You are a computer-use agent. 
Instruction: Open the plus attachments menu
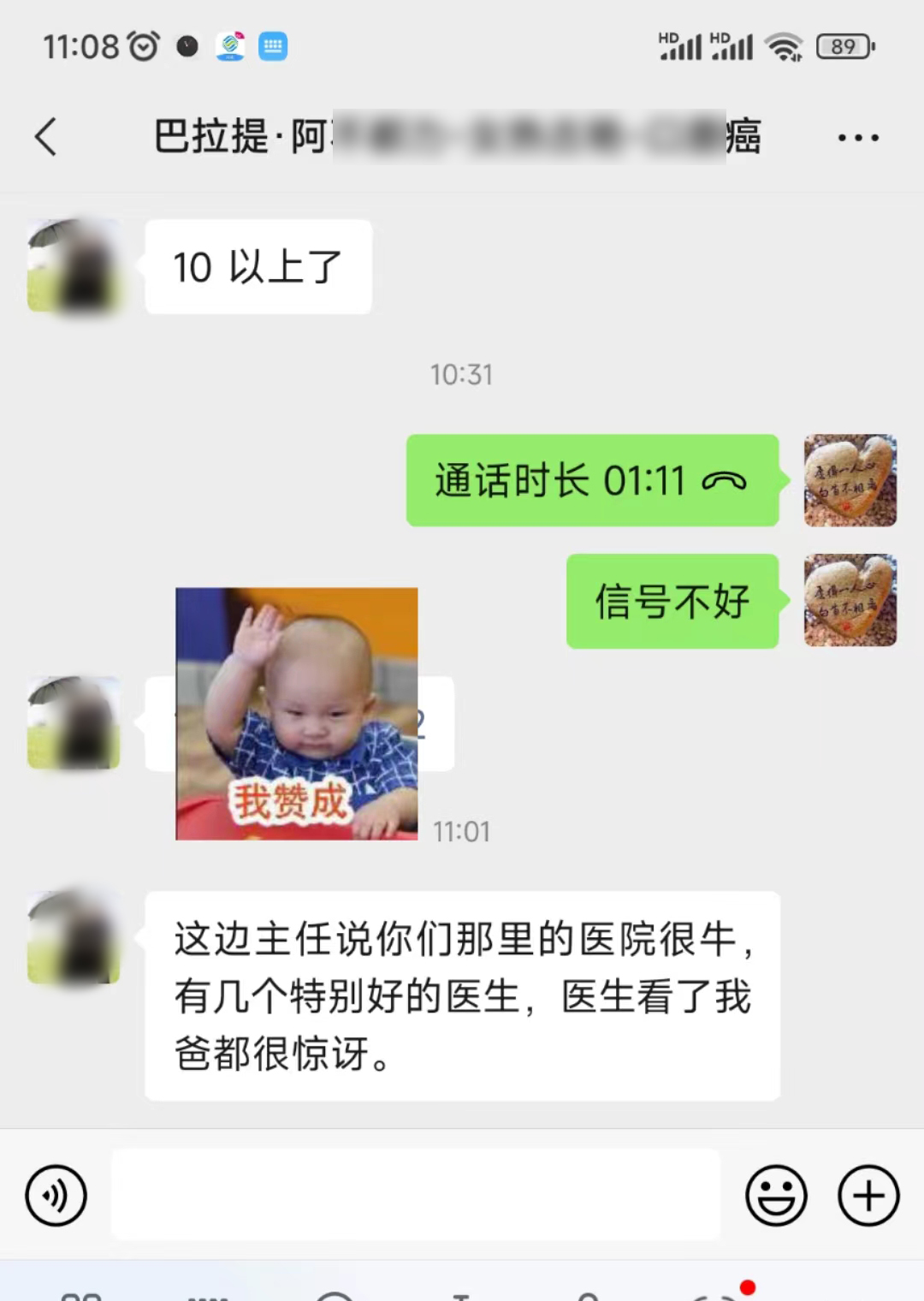(x=868, y=1195)
